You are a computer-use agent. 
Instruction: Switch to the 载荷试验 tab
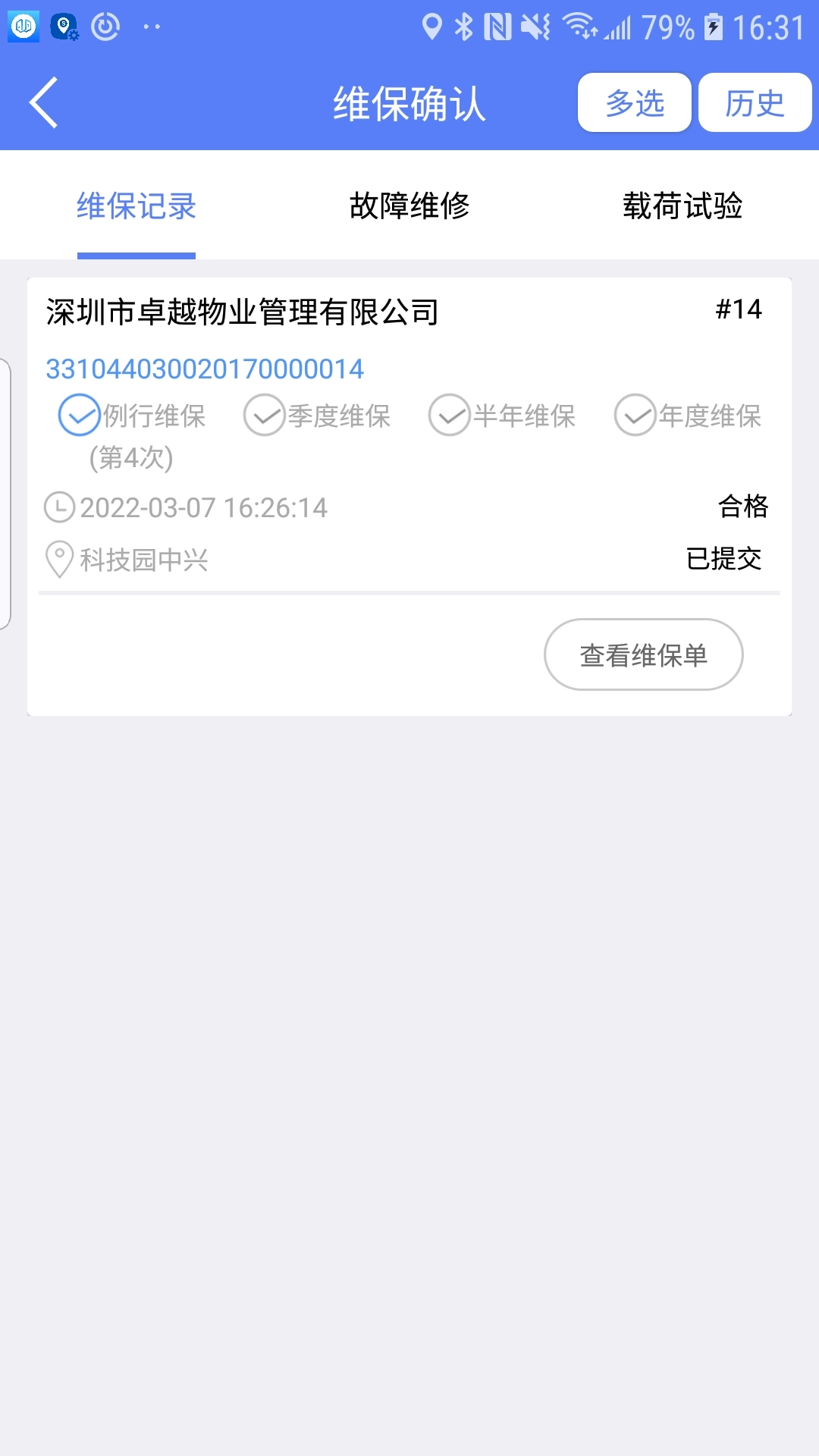pyautogui.click(x=684, y=206)
